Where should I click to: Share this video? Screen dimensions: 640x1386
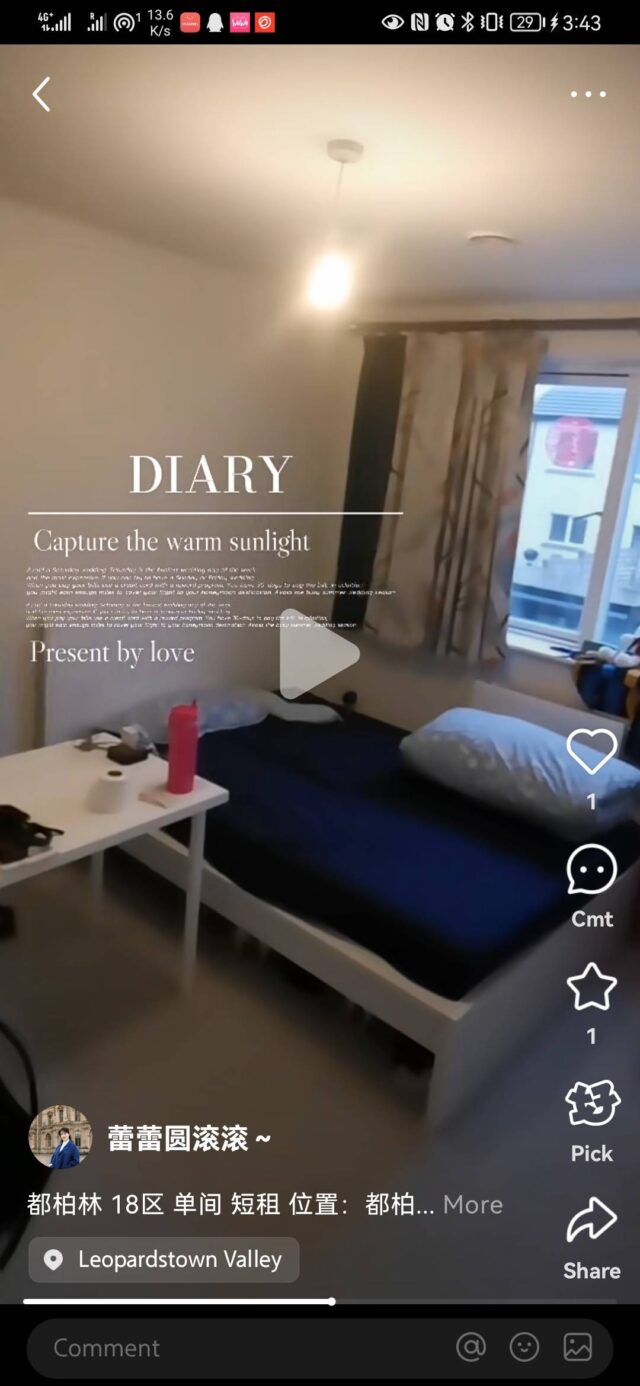tap(591, 1222)
